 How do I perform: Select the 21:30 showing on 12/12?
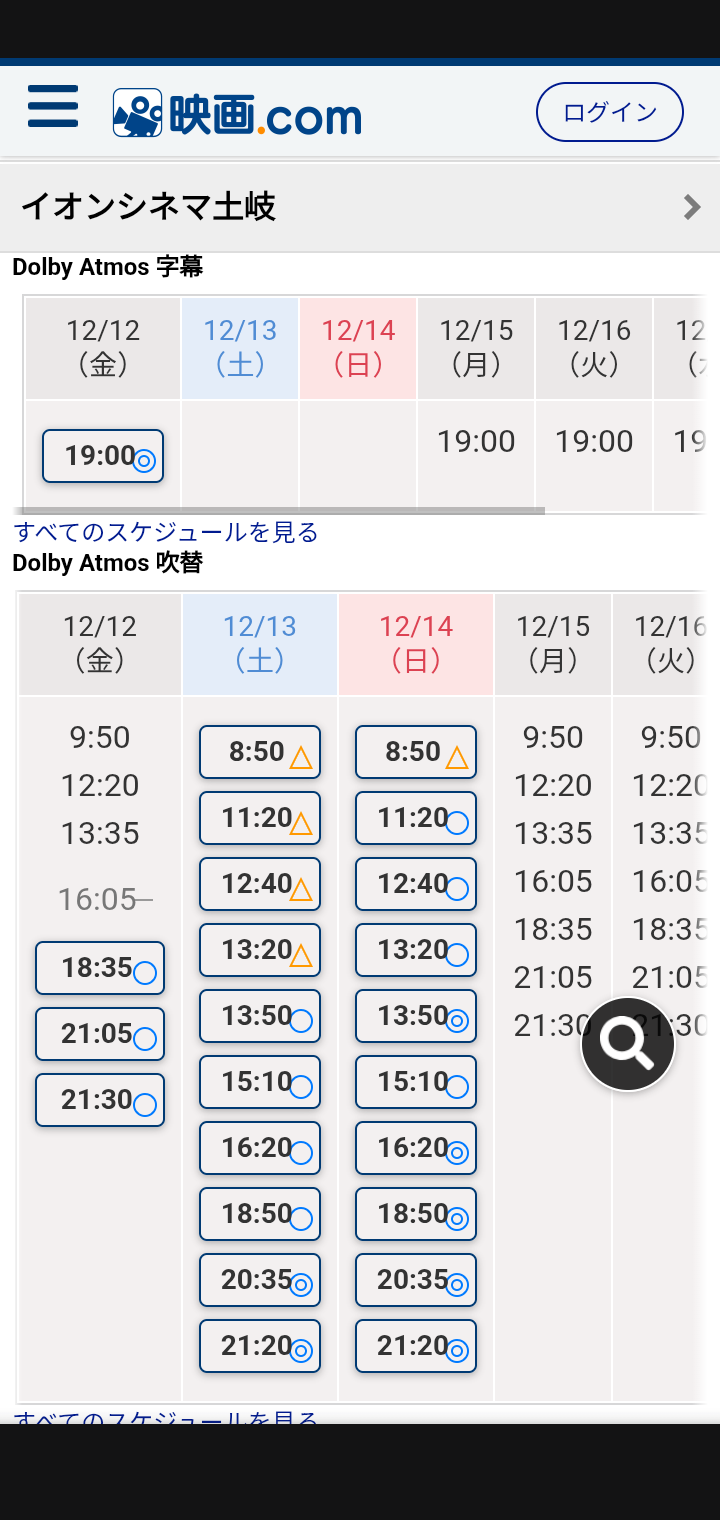[100, 1100]
